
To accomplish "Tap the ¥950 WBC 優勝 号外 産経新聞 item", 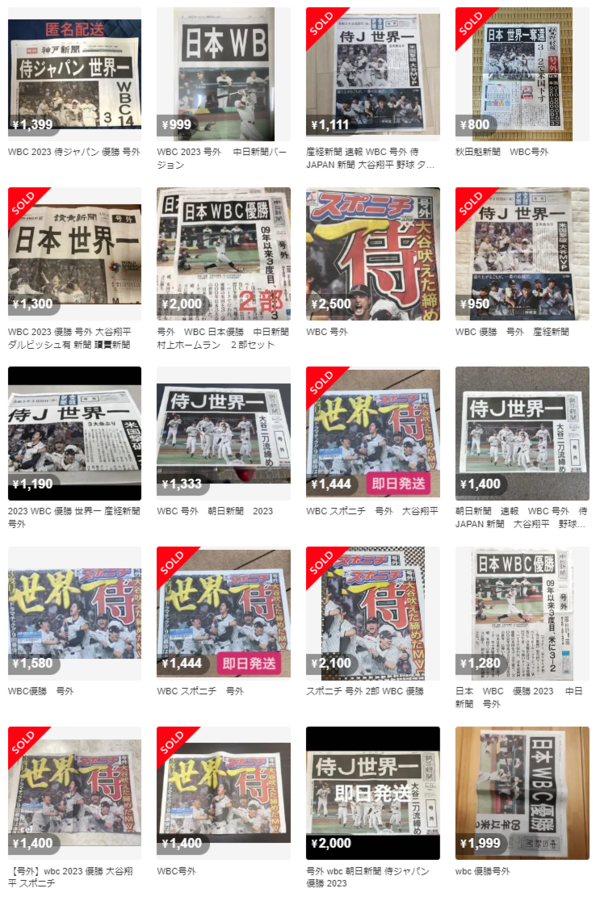I will (x=521, y=254).
